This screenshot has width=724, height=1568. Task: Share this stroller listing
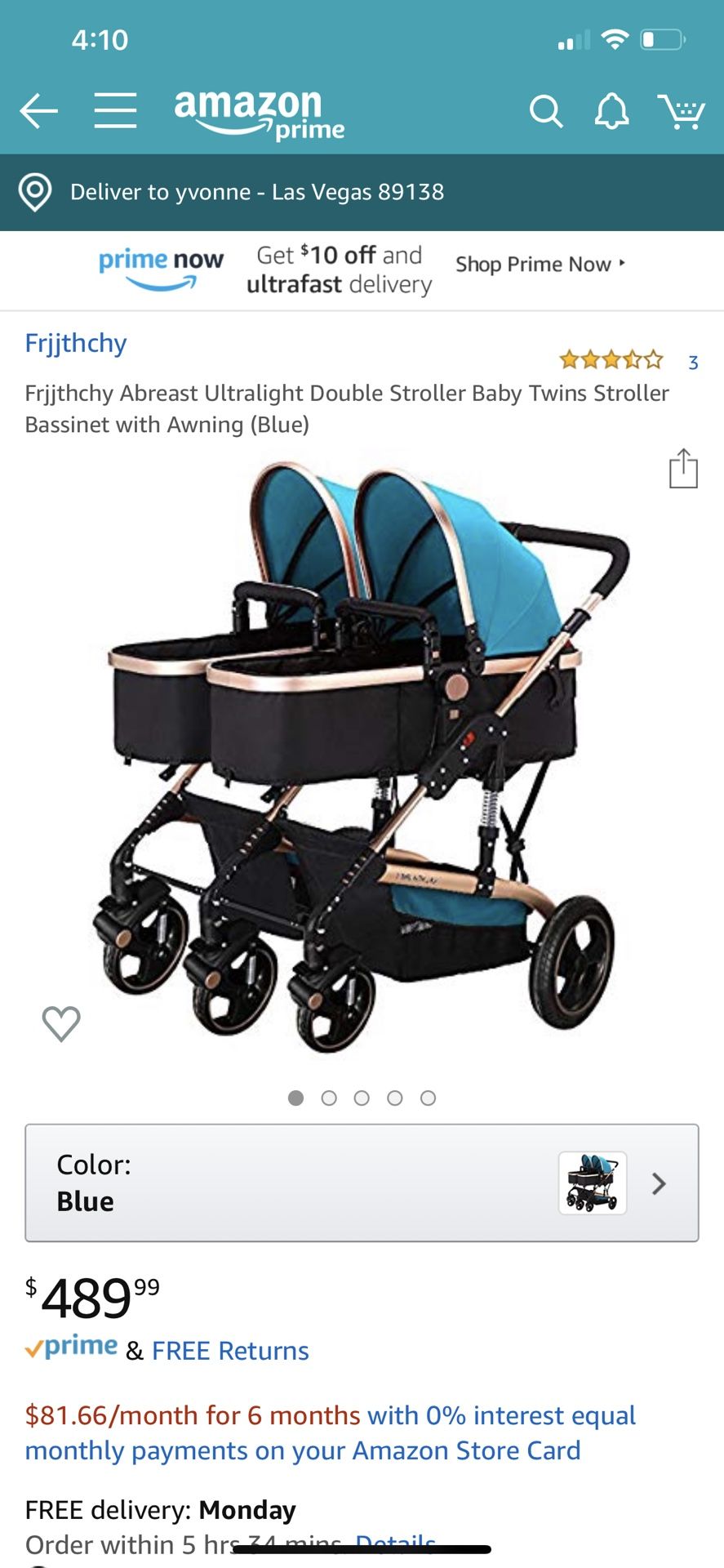tap(683, 469)
